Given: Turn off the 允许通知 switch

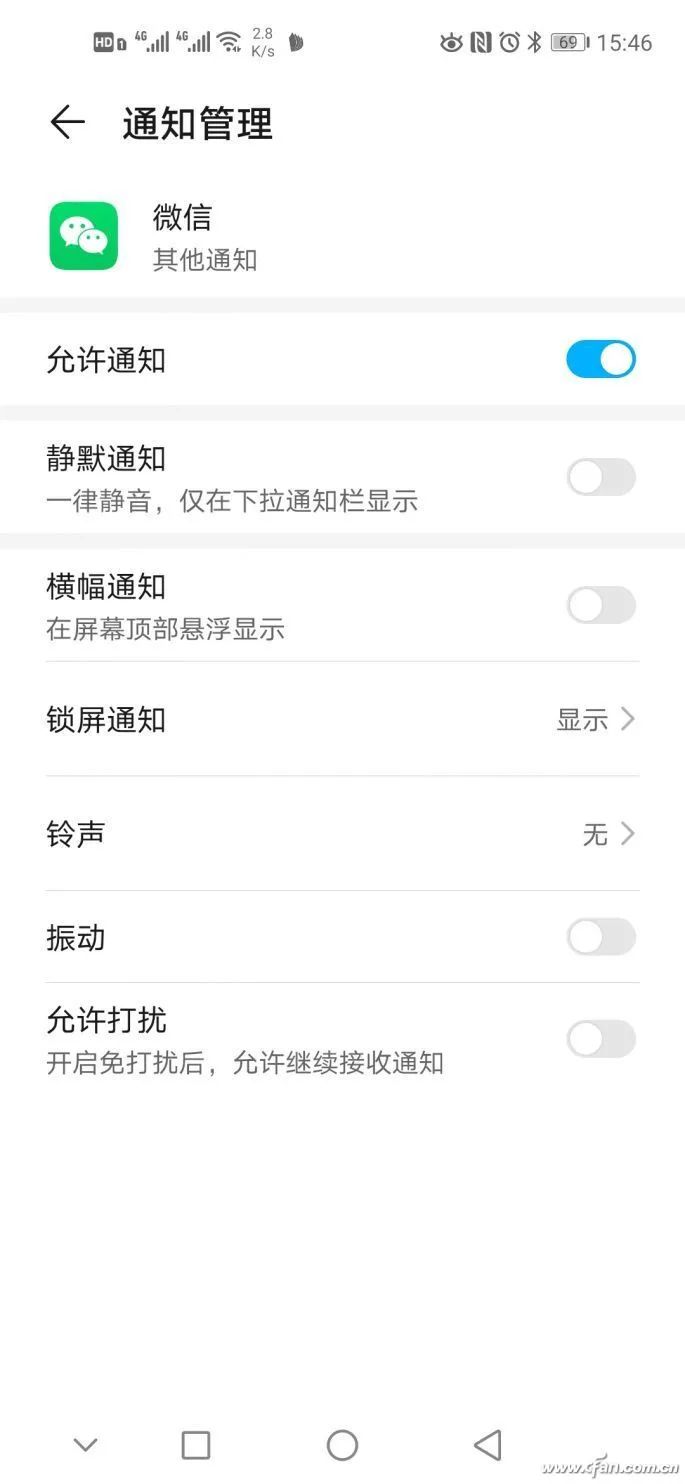Looking at the screenshot, I should [600, 360].
